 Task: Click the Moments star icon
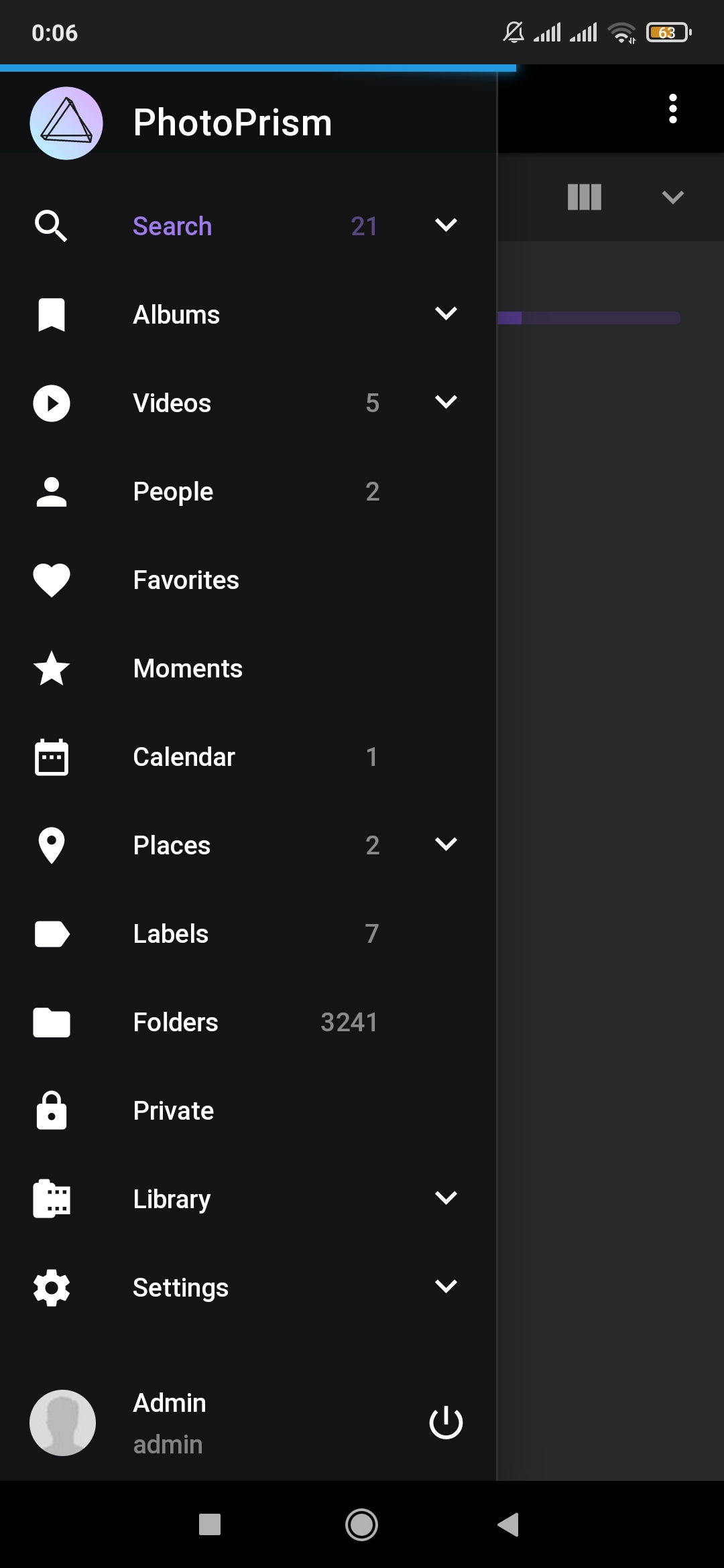pos(52,668)
